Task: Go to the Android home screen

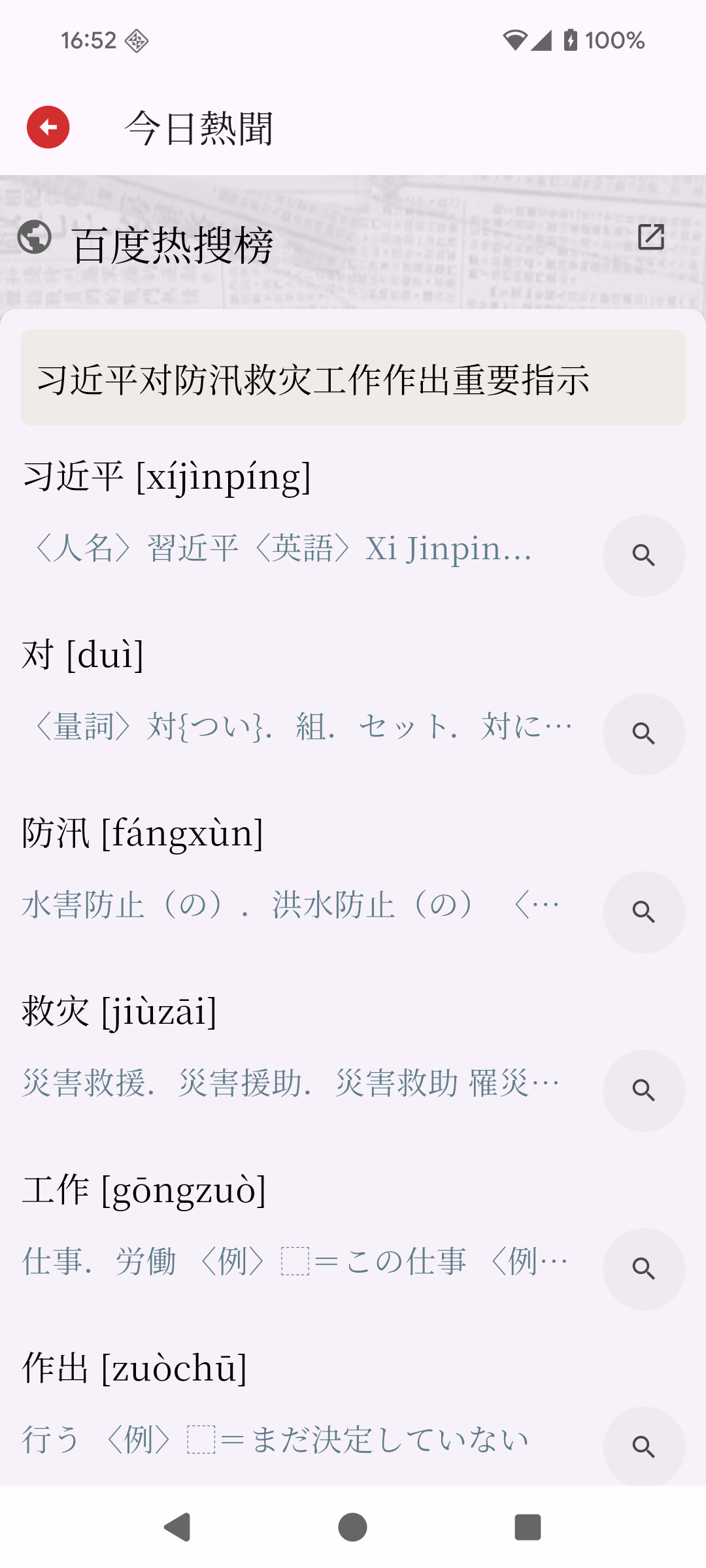Action: 352,1527
